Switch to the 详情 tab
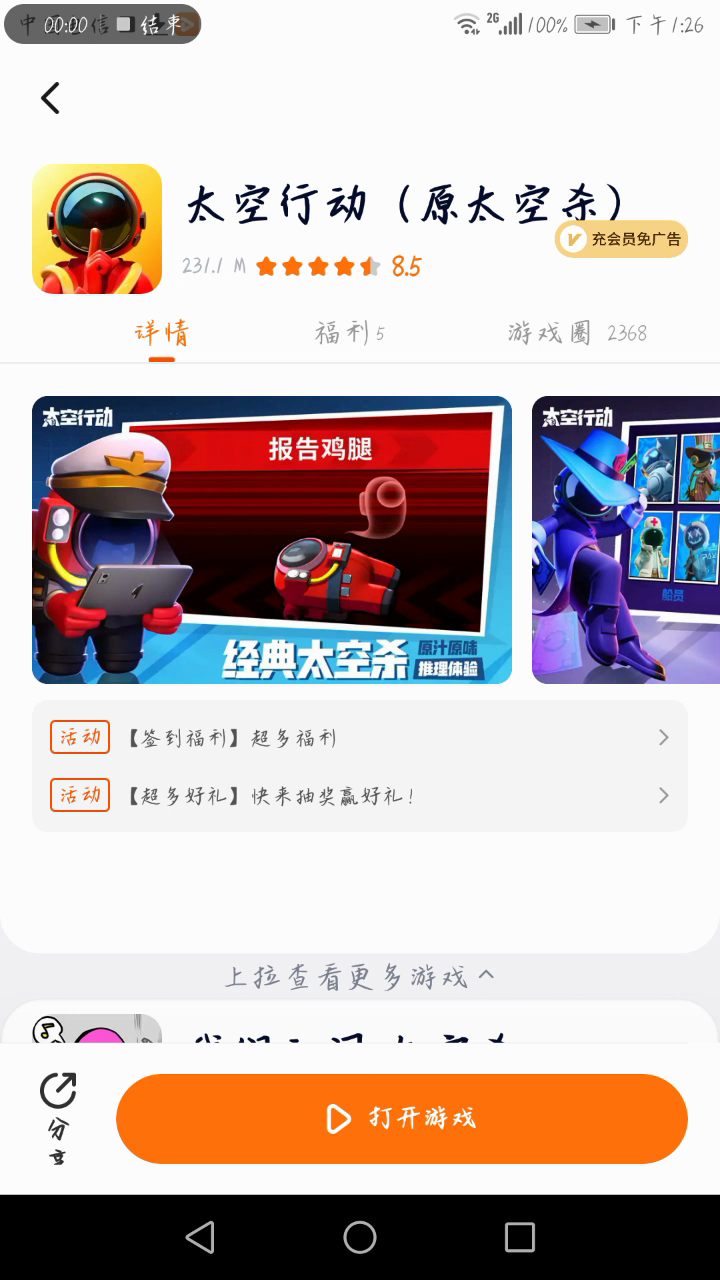The width and height of the screenshot is (720, 1280). pyautogui.click(x=162, y=333)
